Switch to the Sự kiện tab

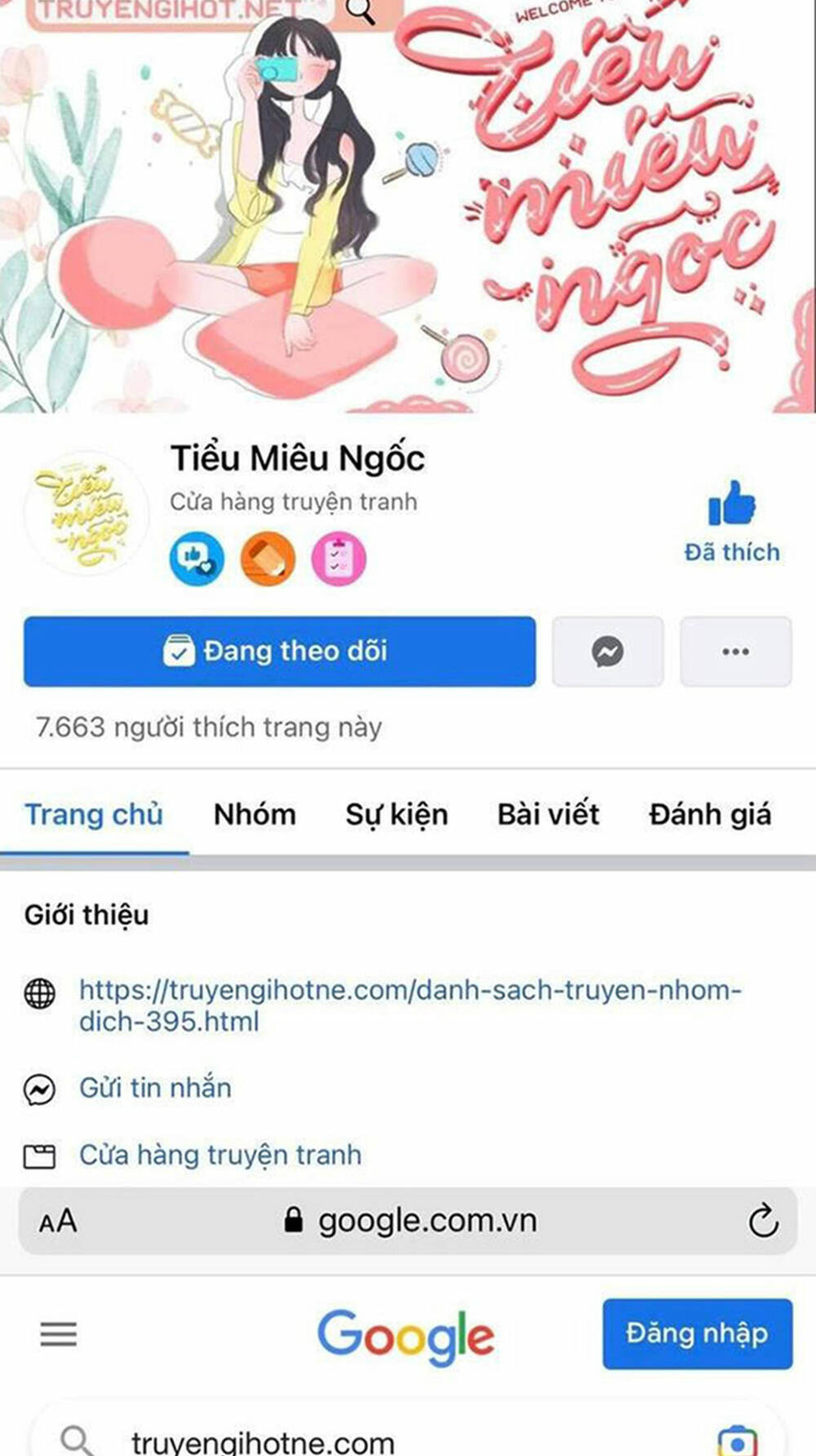[x=397, y=815]
